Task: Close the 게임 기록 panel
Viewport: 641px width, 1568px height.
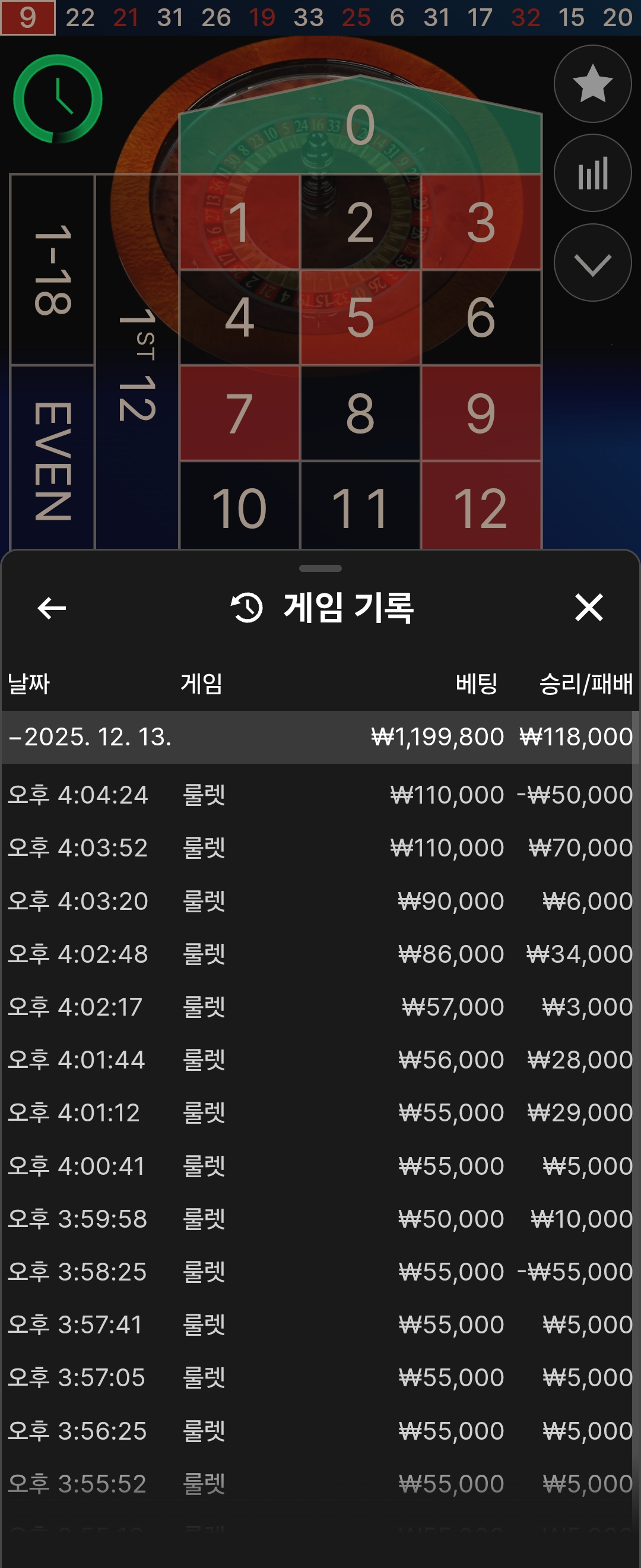Action: pos(589,608)
